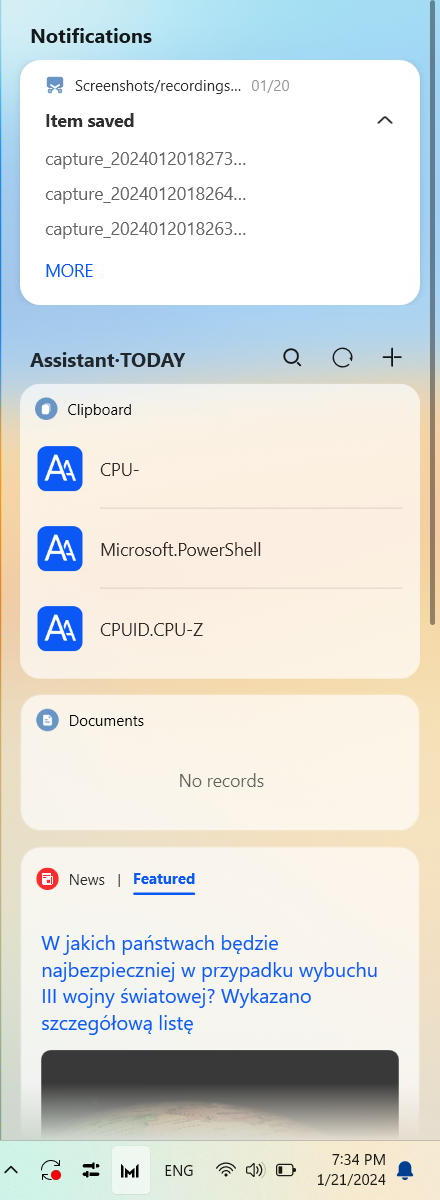Tap MORE in the notifications card
The width and height of the screenshot is (440, 1200).
click(69, 271)
